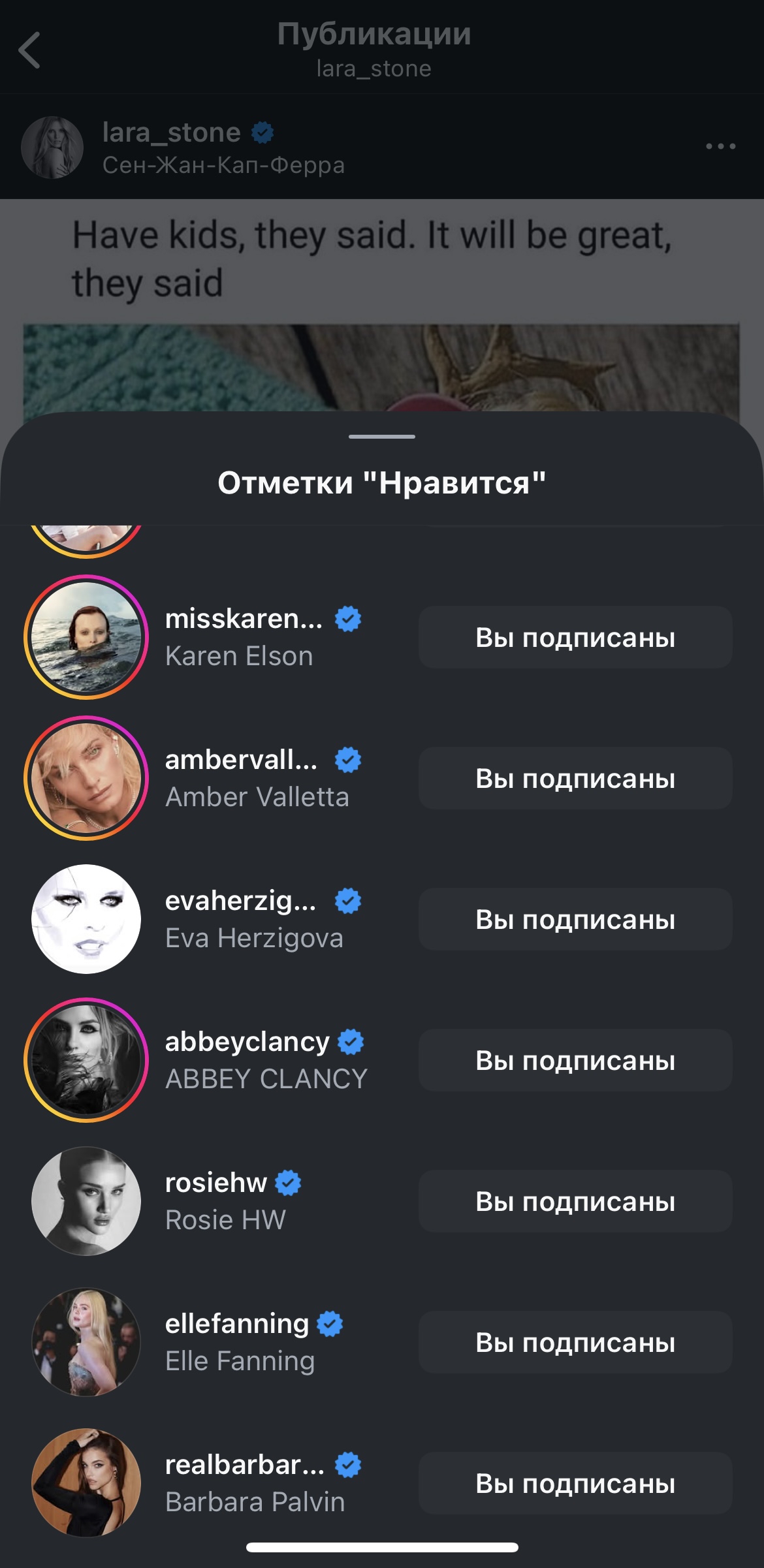This screenshot has height=1568, width=764.
Task: Tap the Following button for Barbara Palvin
Action: tap(575, 1483)
